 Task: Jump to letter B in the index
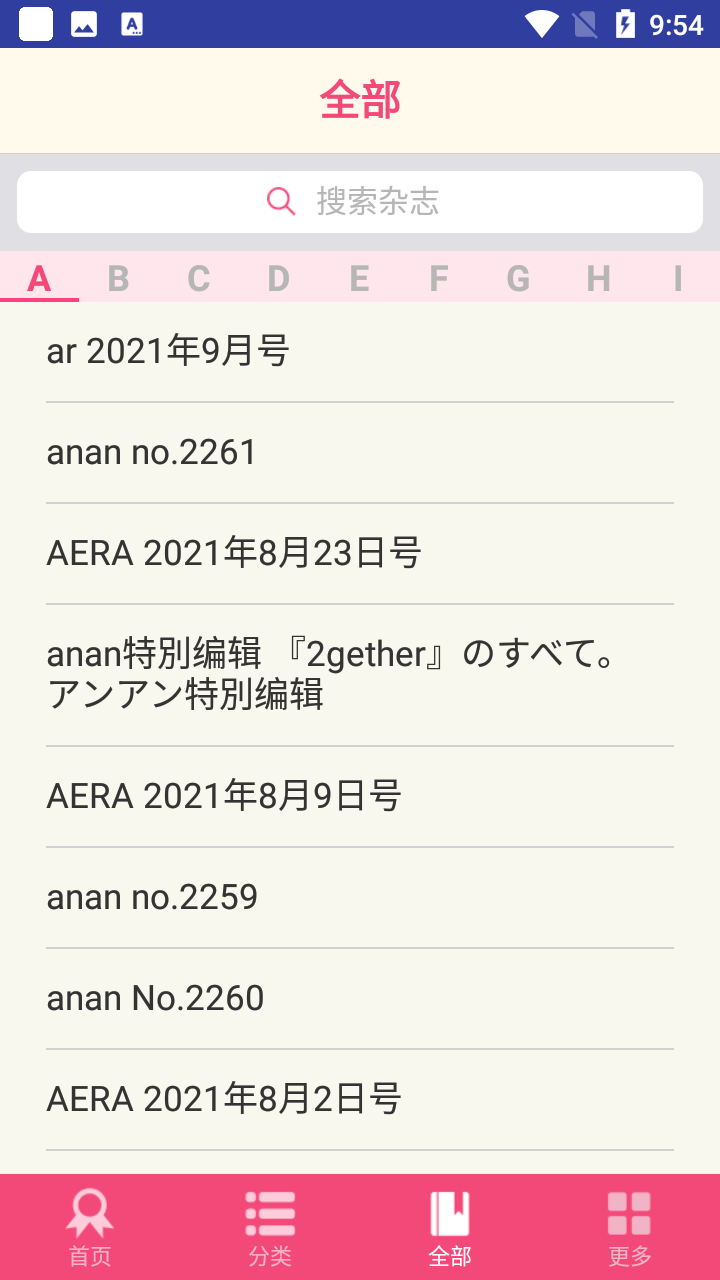click(118, 278)
